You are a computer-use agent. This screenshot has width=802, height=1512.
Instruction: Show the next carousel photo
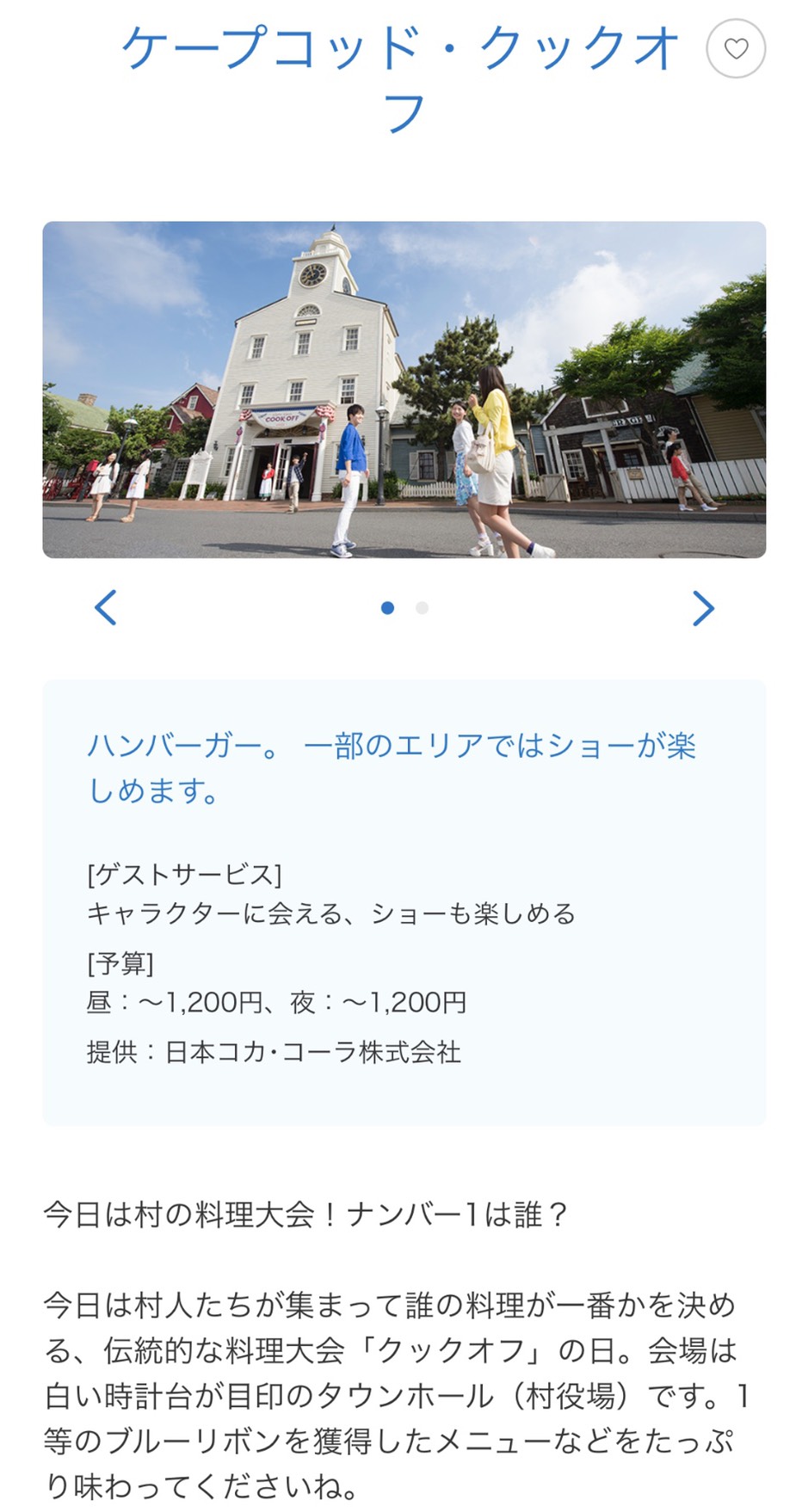point(703,608)
